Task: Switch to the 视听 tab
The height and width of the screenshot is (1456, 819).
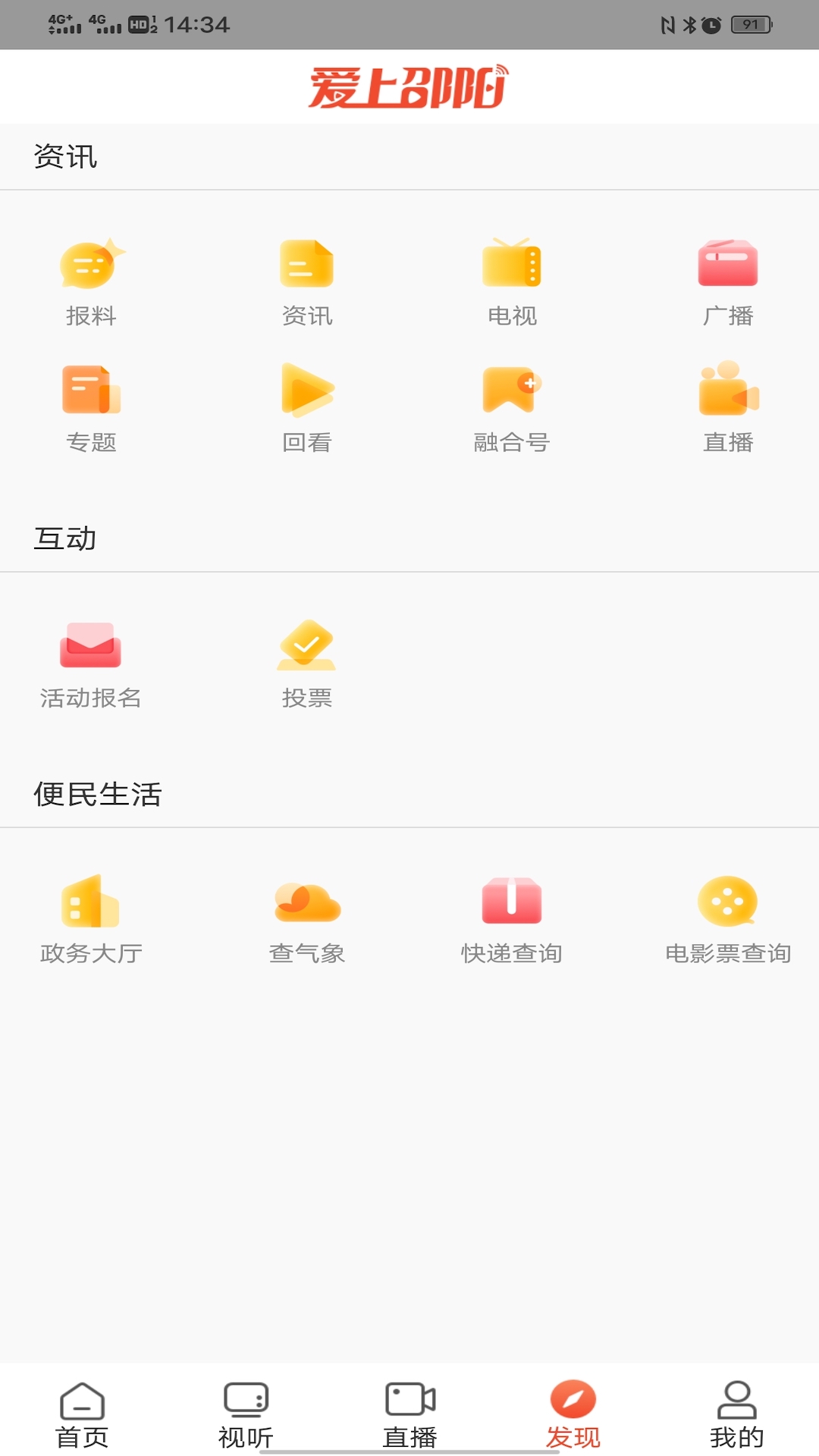Action: (x=246, y=1415)
